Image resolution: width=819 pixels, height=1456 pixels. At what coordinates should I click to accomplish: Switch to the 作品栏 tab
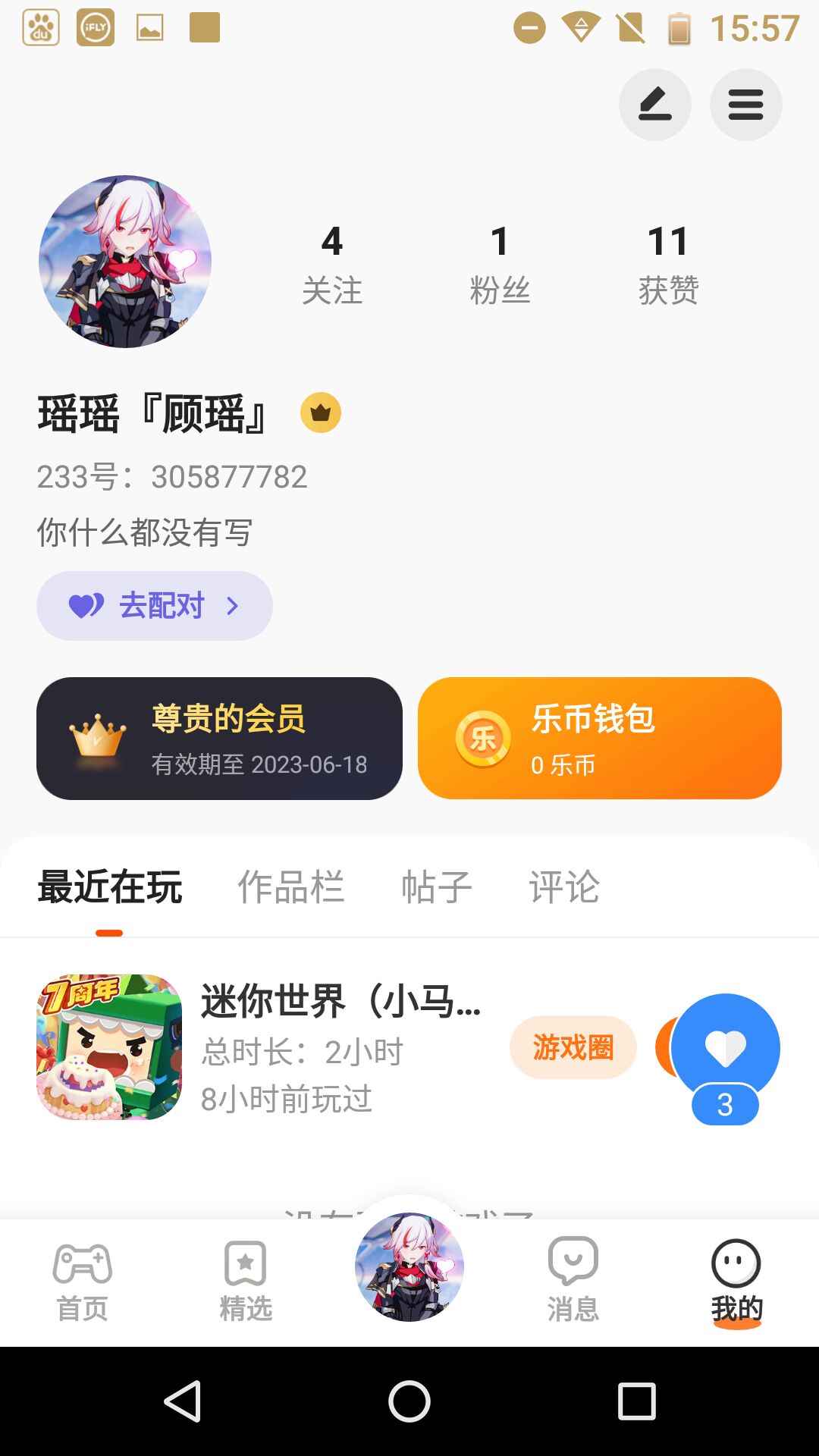291,886
